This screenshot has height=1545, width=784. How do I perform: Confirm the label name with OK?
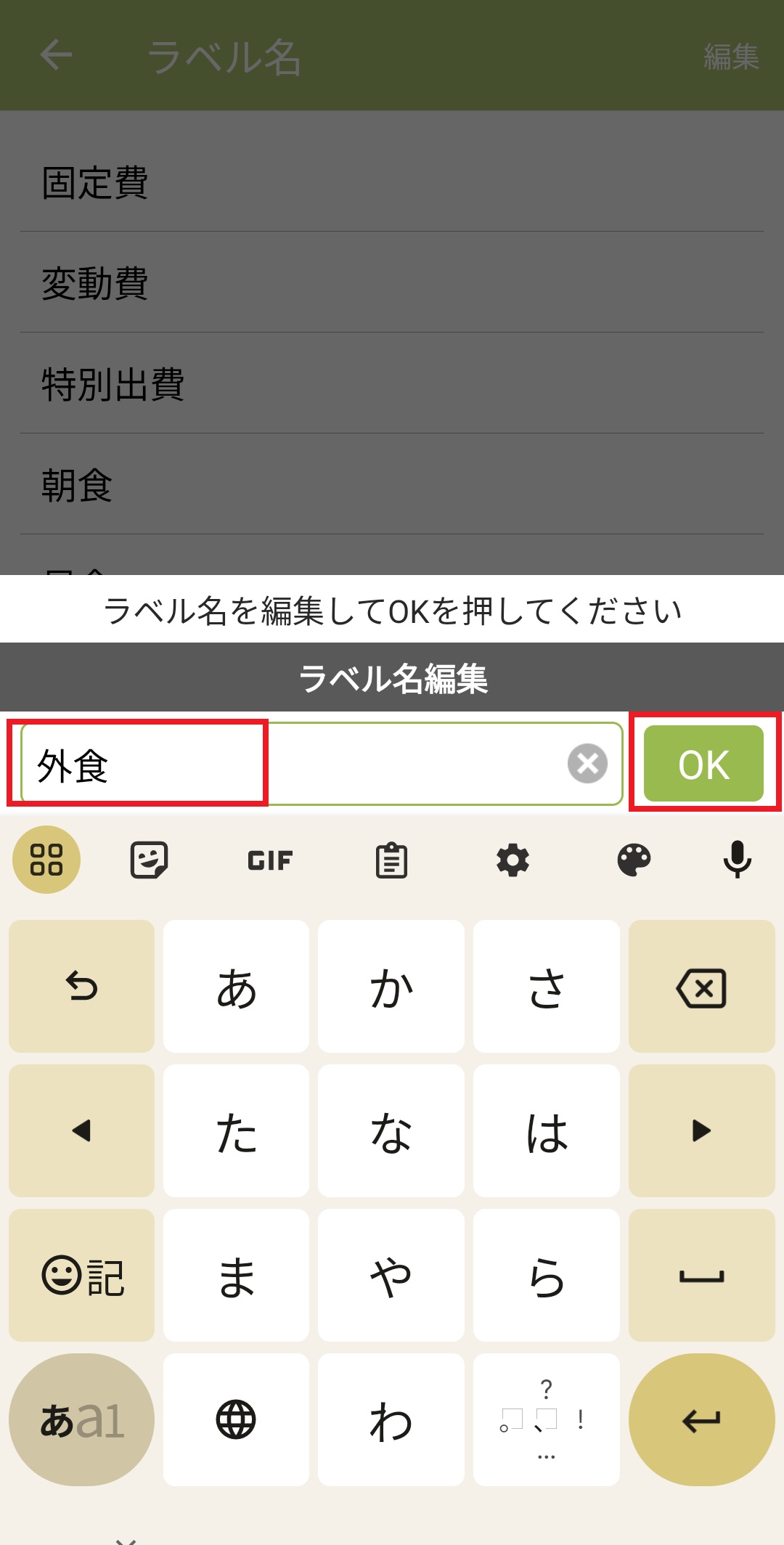click(703, 764)
